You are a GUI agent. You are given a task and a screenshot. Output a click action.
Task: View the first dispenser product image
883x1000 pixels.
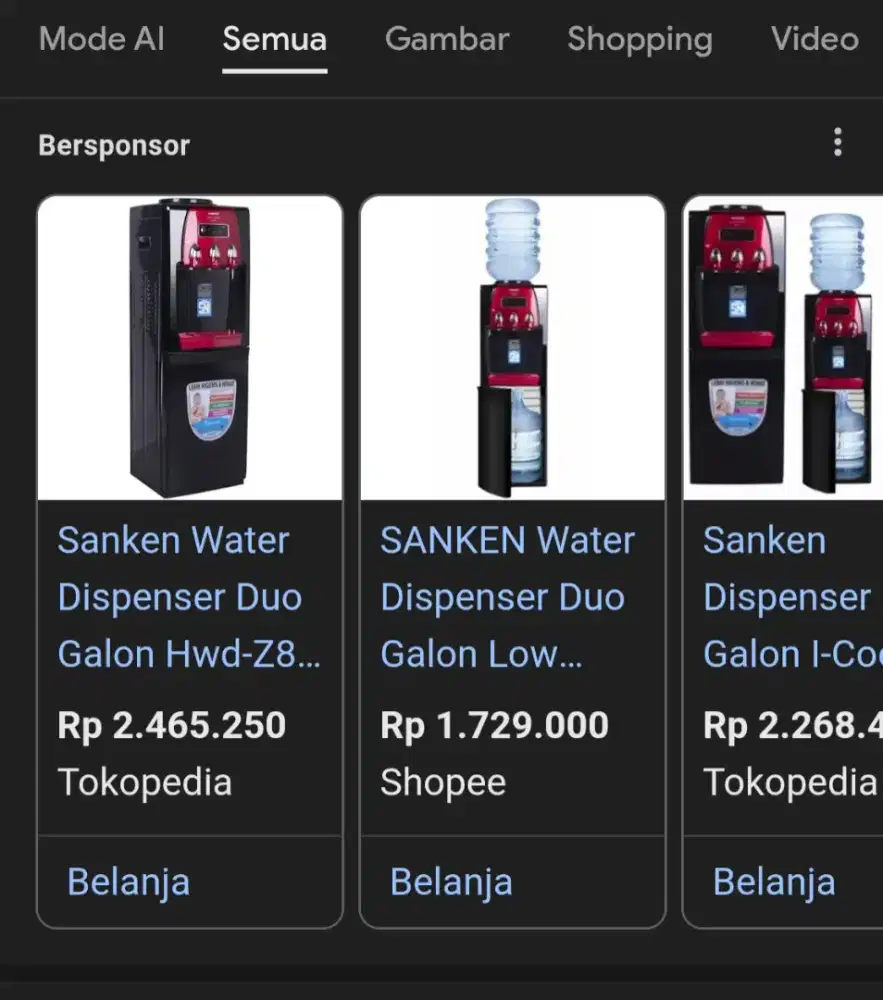tap(189, 347)
